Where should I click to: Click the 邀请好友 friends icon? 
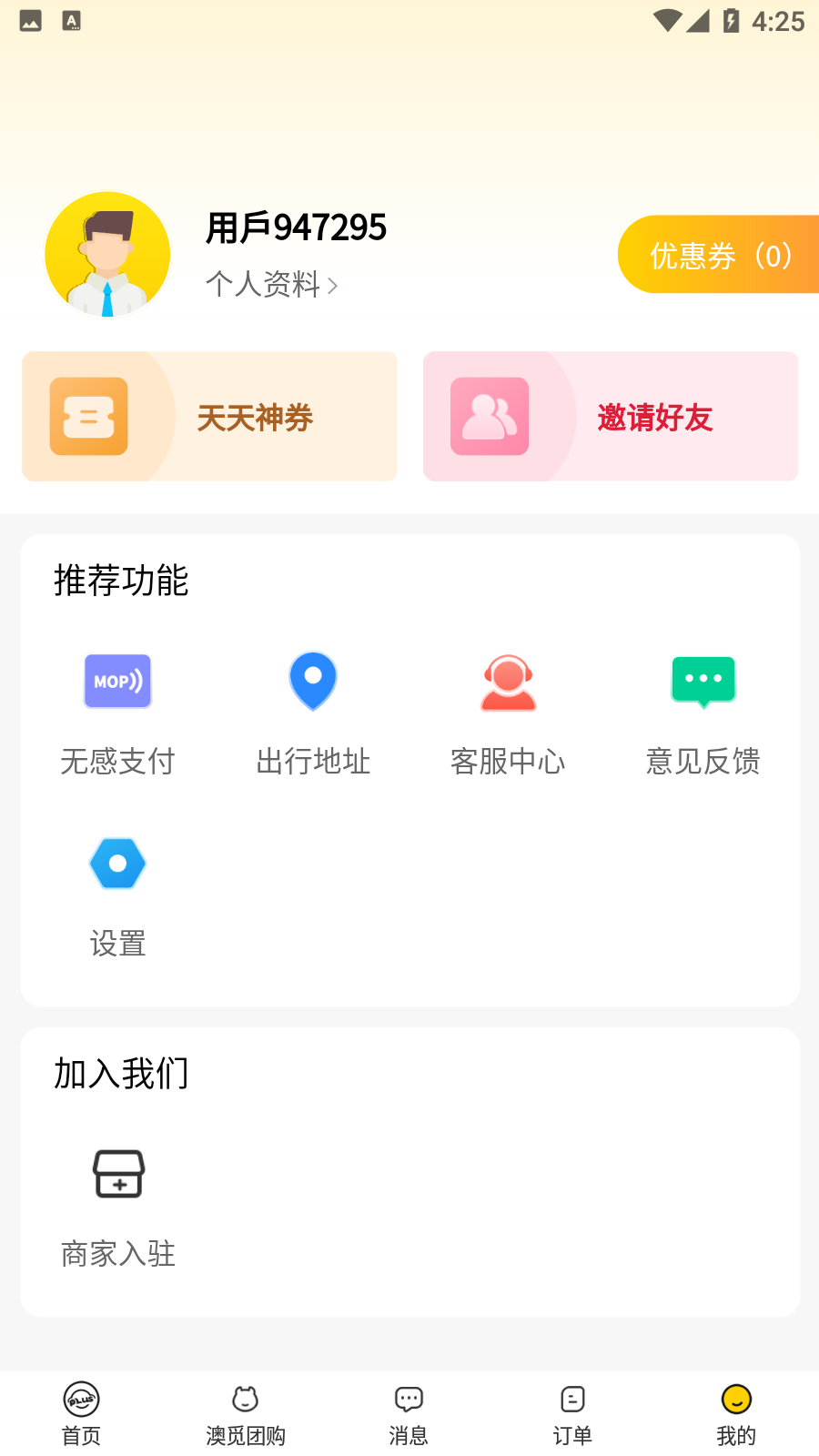click(489, 416)
